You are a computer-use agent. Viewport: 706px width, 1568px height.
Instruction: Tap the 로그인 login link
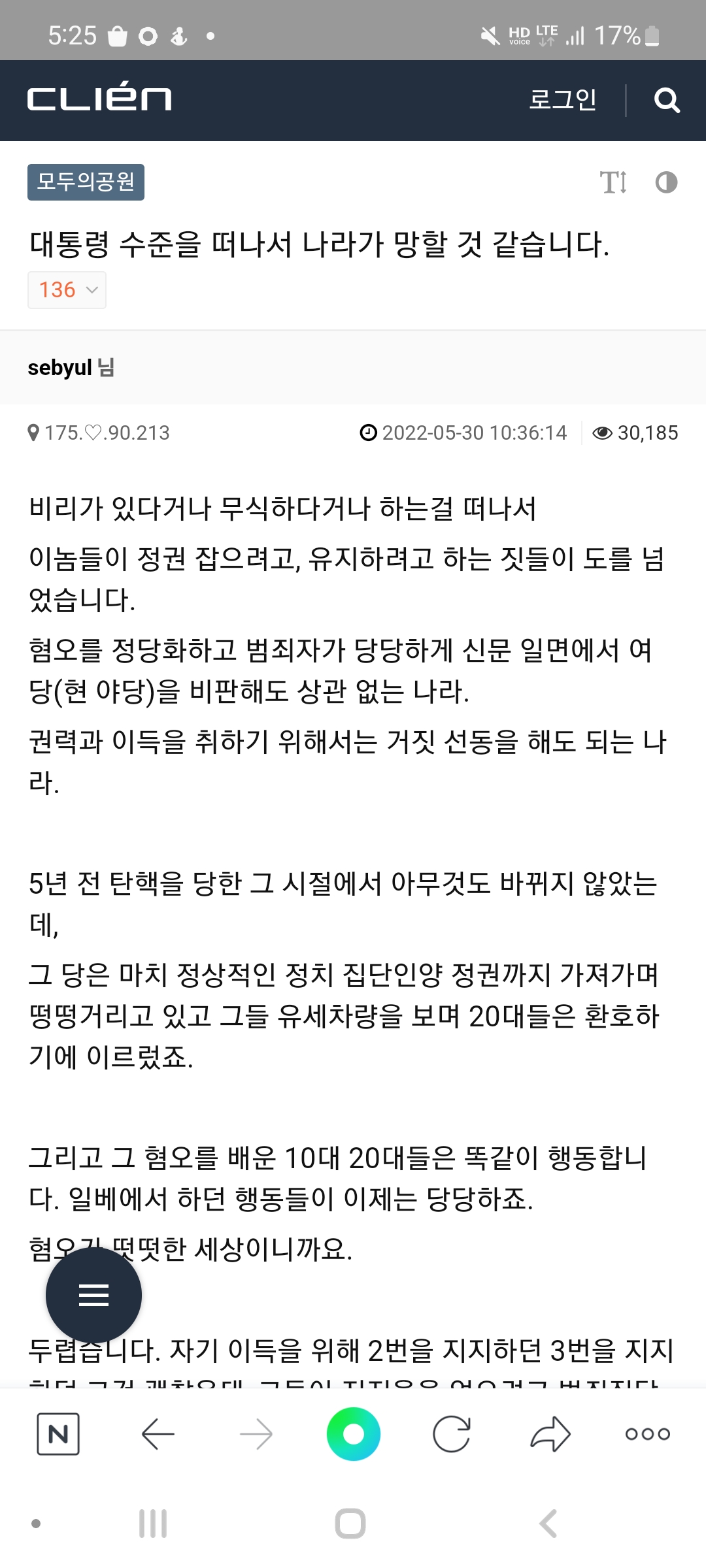[562, 99]
